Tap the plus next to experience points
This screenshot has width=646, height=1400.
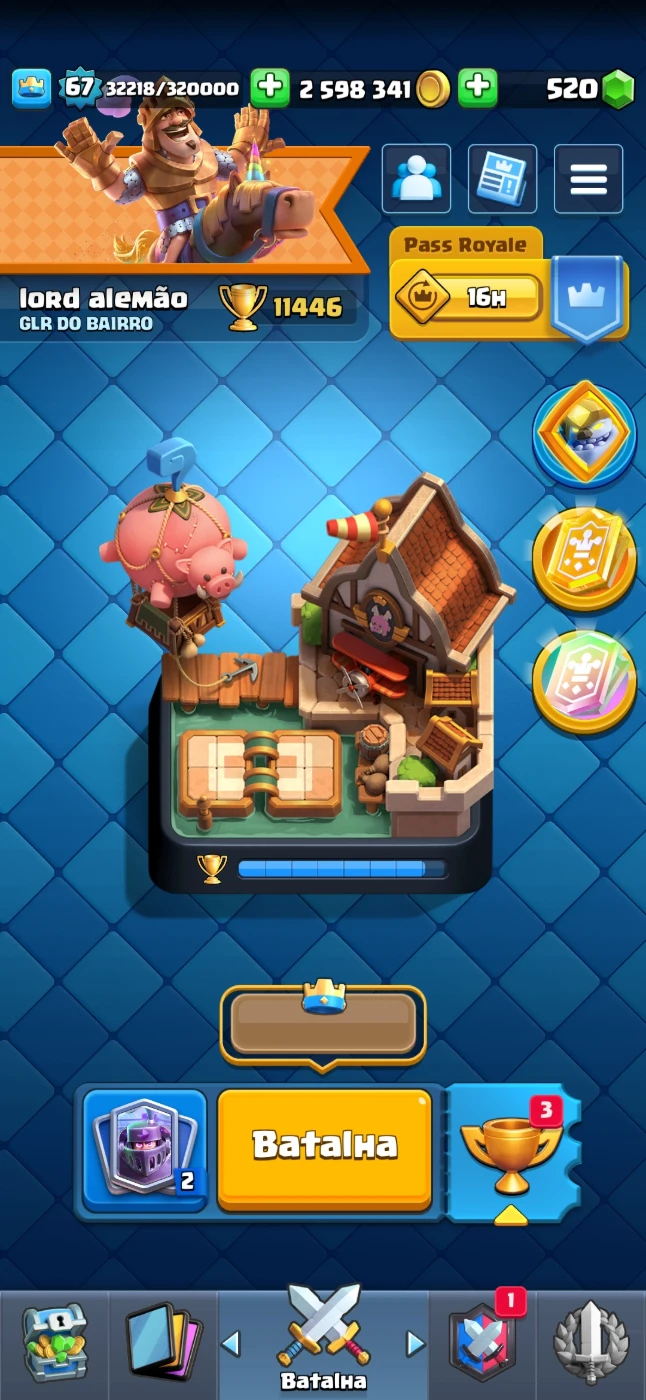pyautogui.click(x=269, y=89)
